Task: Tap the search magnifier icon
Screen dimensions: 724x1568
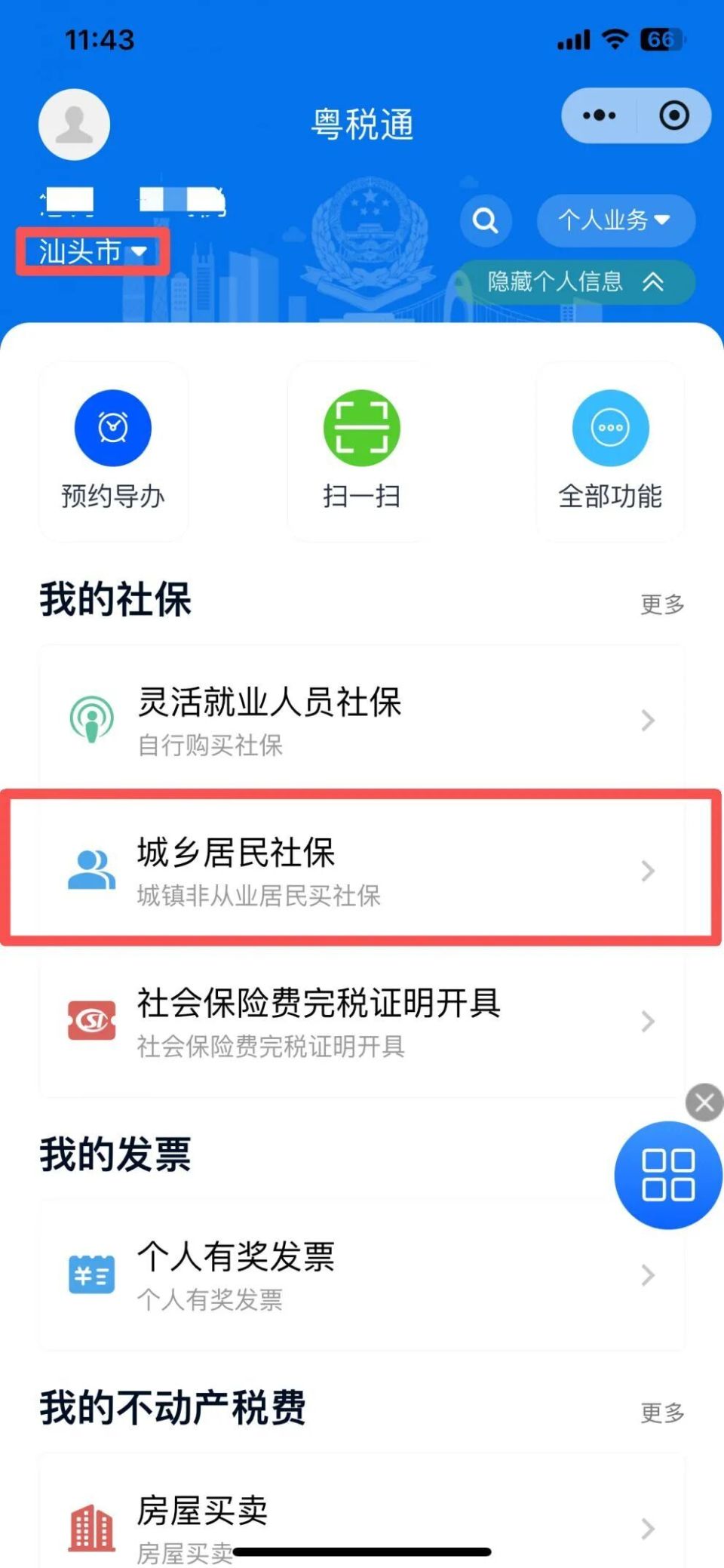Action: click(485, 220)
